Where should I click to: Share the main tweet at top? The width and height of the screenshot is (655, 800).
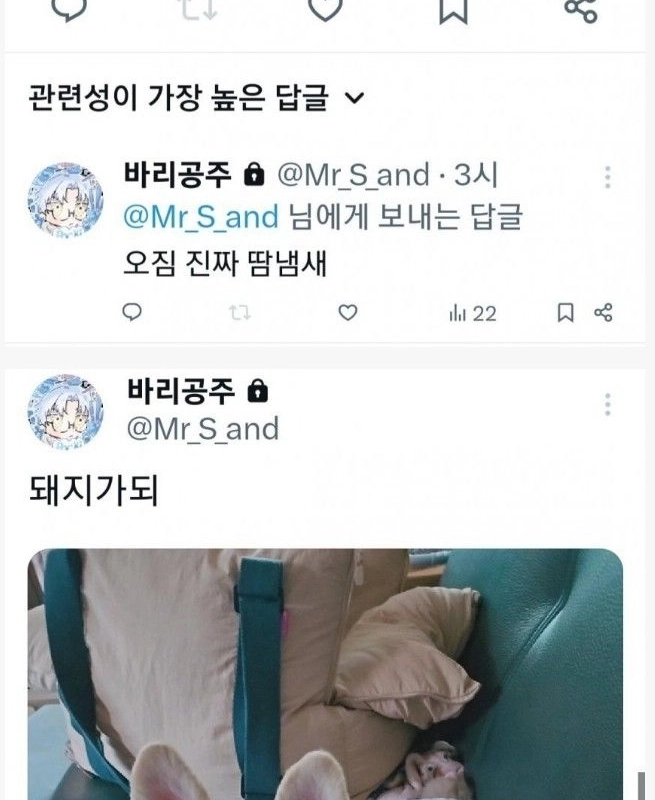(581, 8)
